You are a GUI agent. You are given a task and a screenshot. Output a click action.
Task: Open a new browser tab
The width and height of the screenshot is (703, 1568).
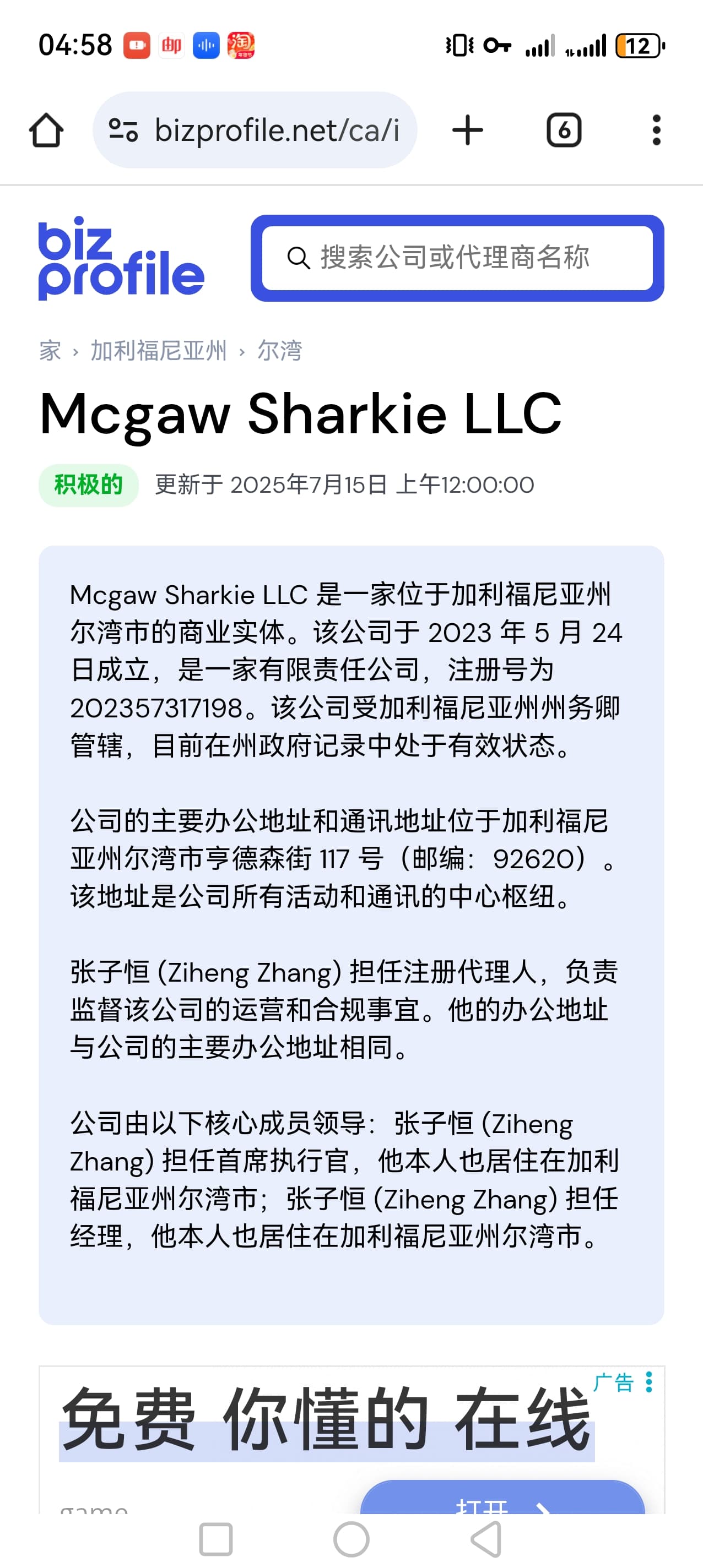coord(467,130)
